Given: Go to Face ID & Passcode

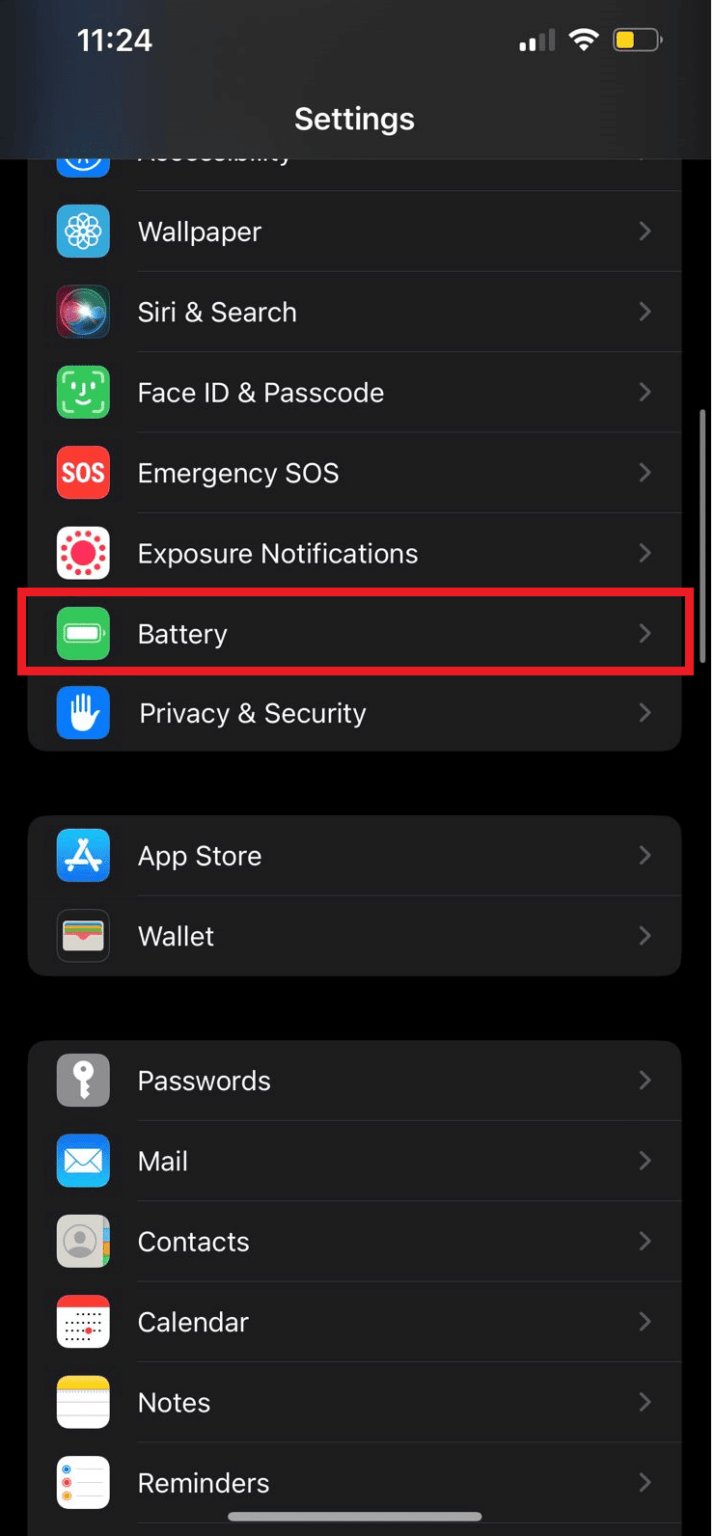Looking at the screenshot, I should 355,392.
